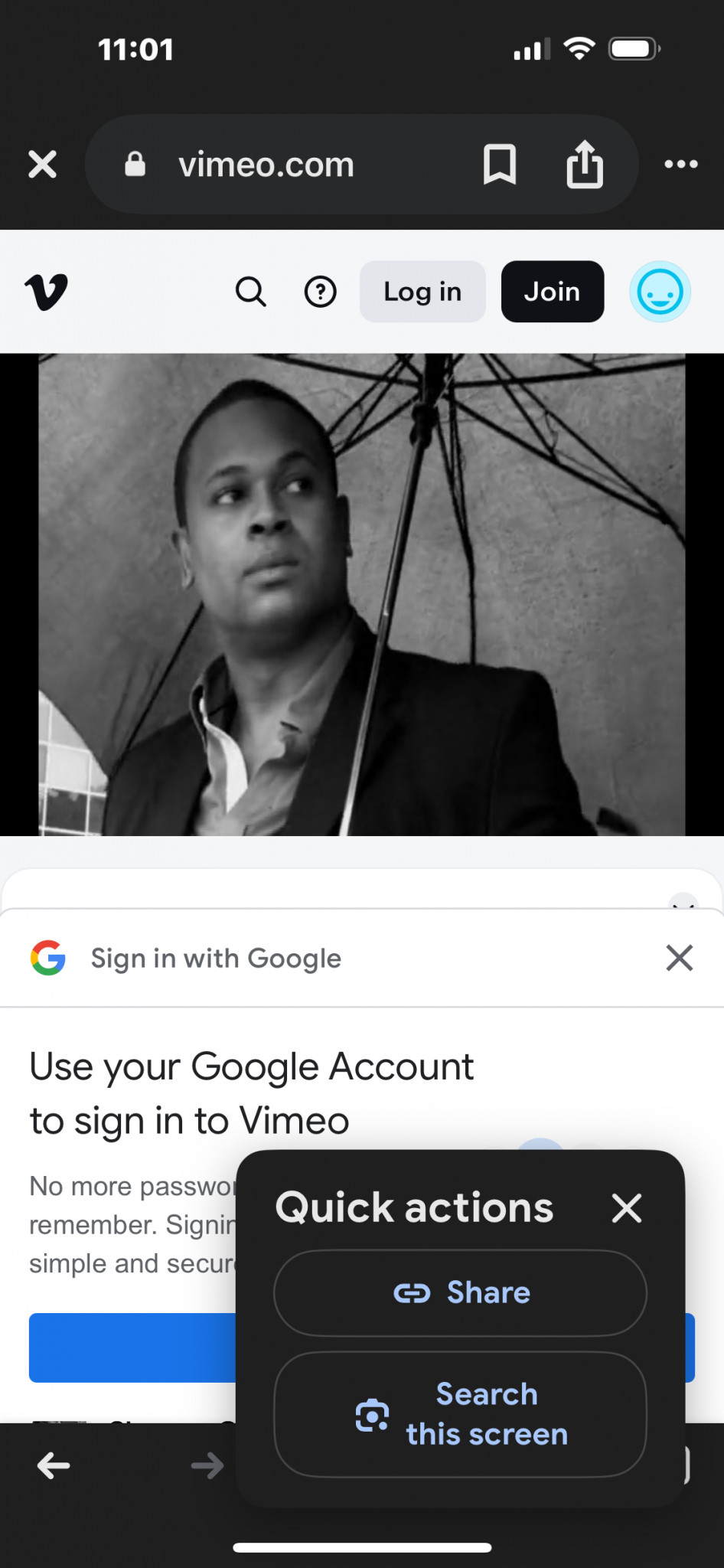Tap the Log in button

tap(422, 292)
